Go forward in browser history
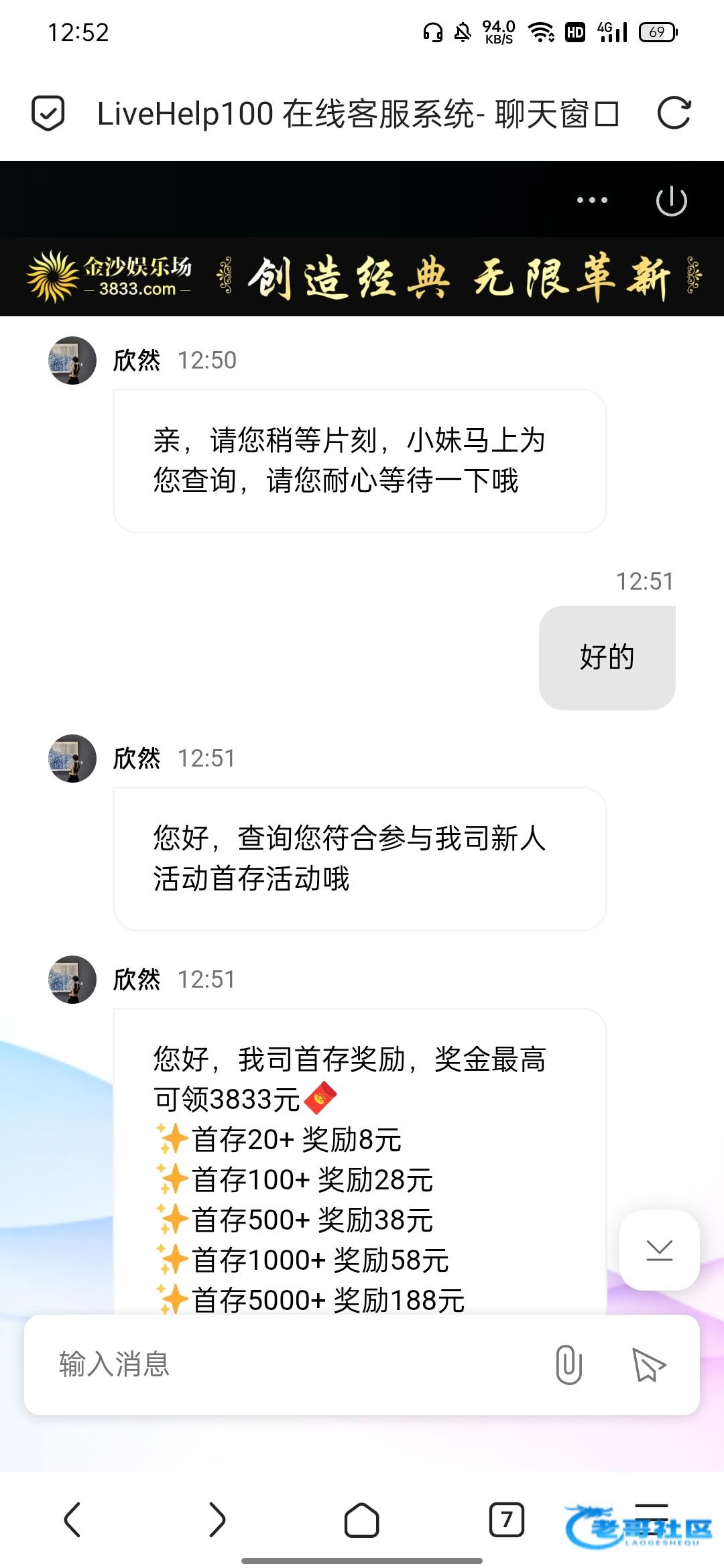Screen dimensions: 724x1568 pos(217,1519)
